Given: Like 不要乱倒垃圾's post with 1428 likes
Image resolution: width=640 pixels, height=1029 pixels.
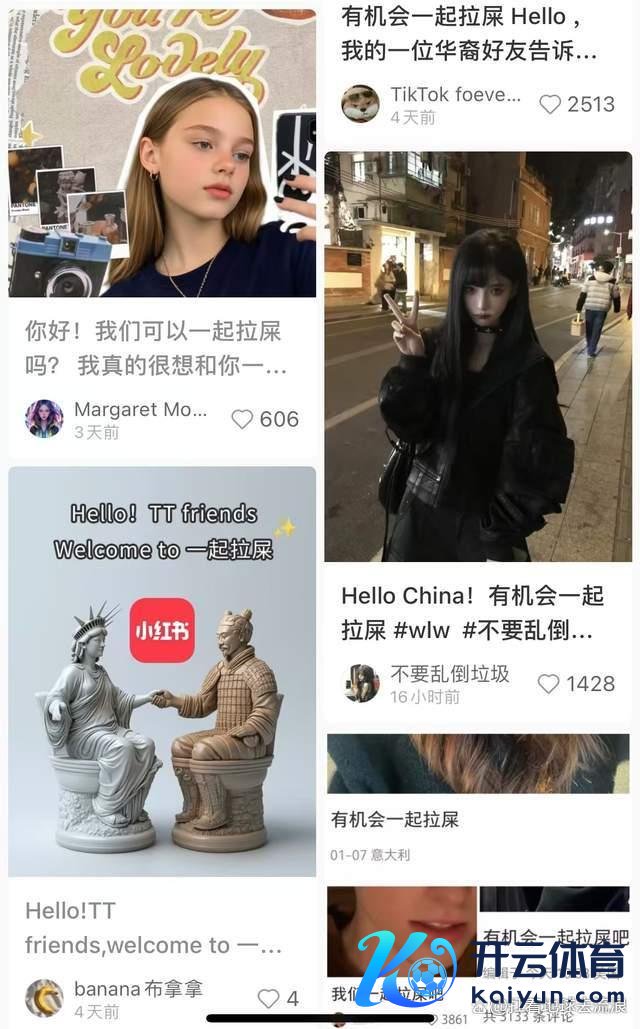Looking at the screenshot, I should tap(548, 684).
